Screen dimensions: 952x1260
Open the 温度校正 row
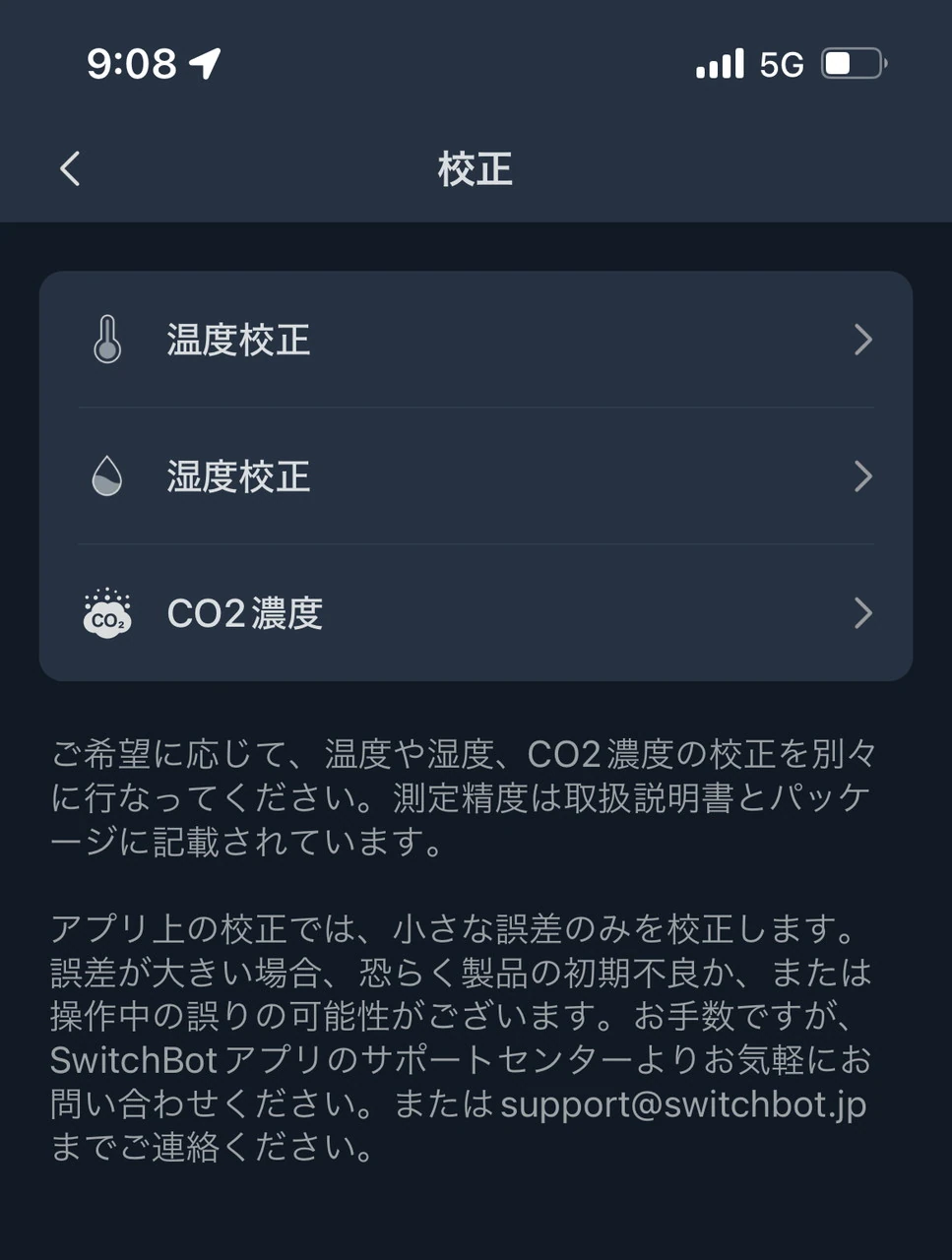[476, 341]
